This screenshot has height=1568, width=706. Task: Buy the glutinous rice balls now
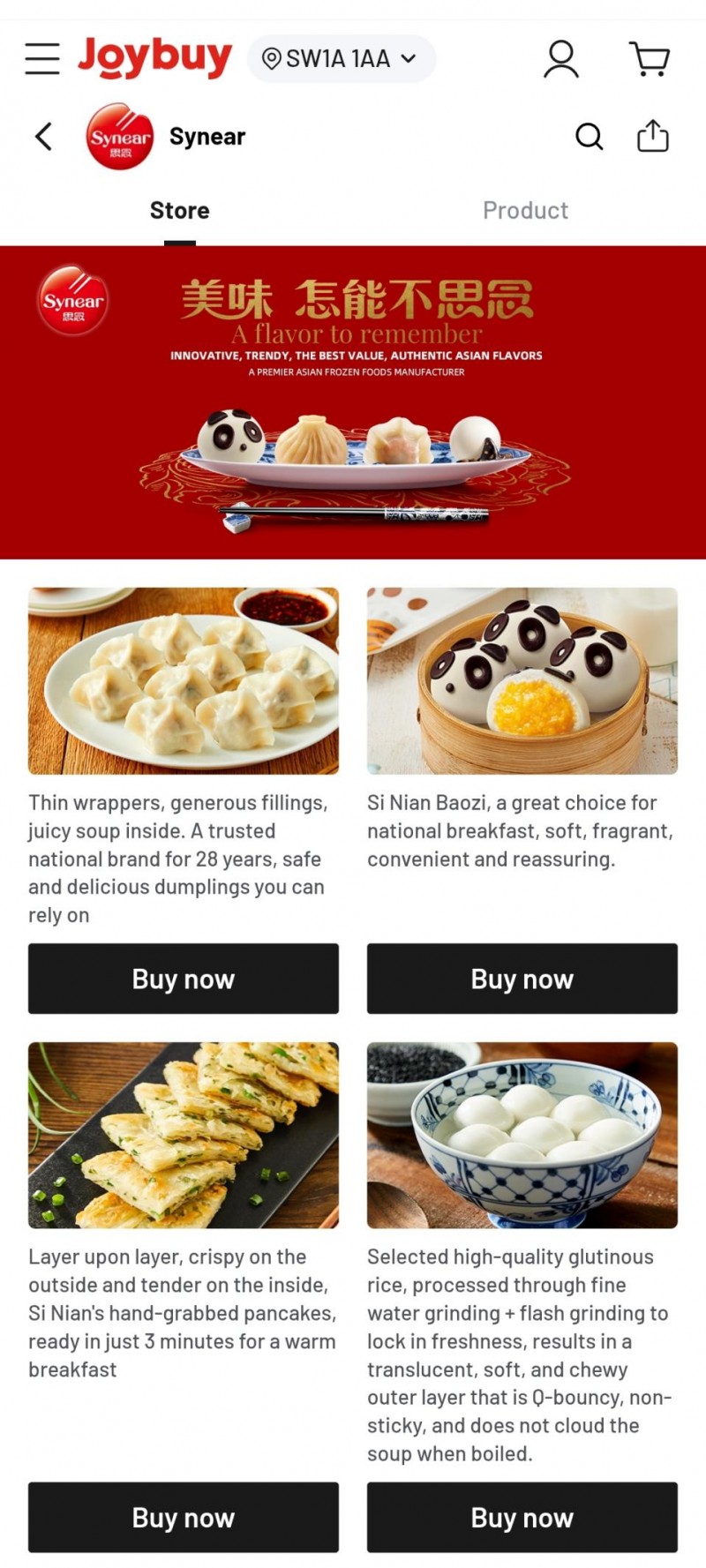(522, 1517)
